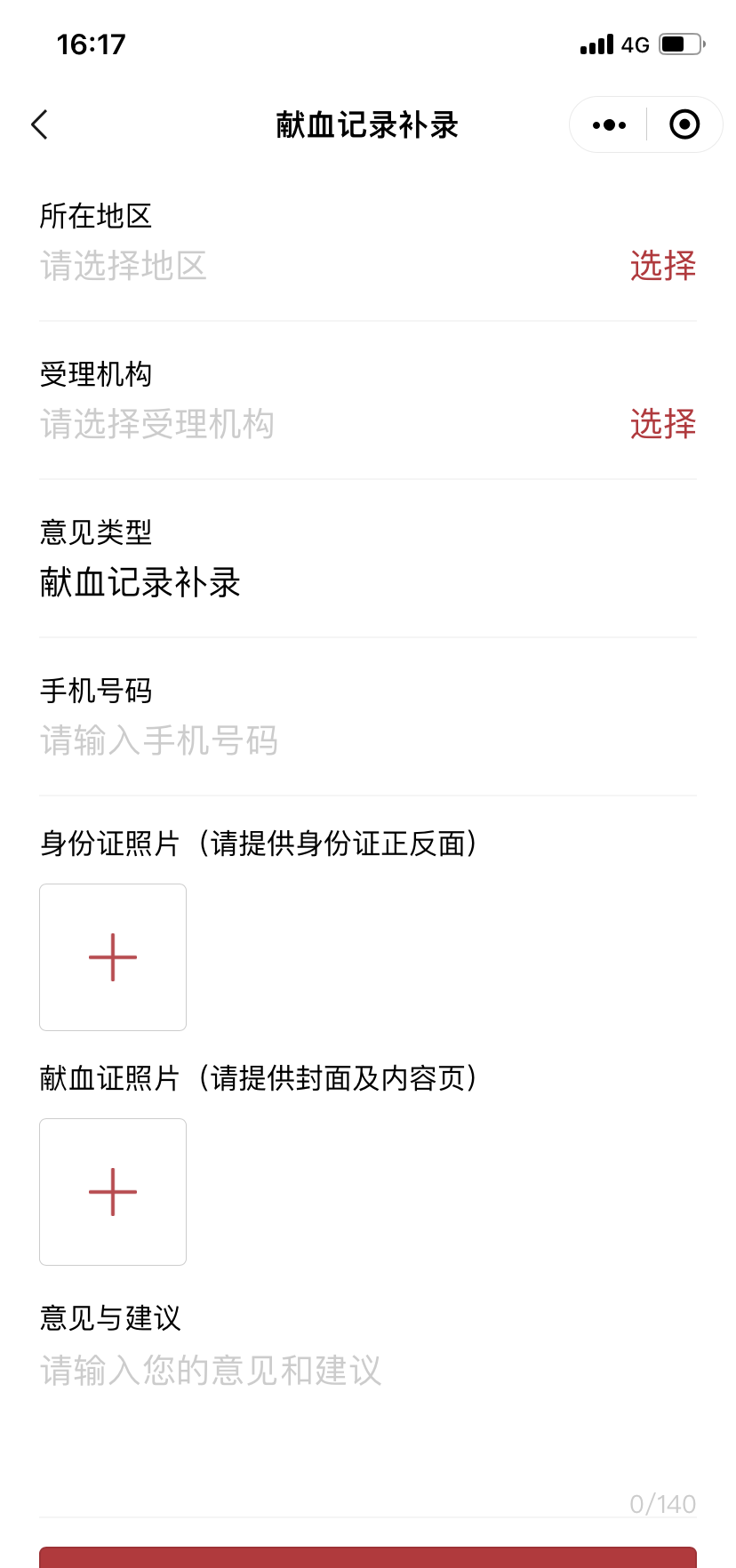Screen dimensions: 736x1568
Task: Tap the 意见与建议 suggestions text area
Action: [209, 1372]
